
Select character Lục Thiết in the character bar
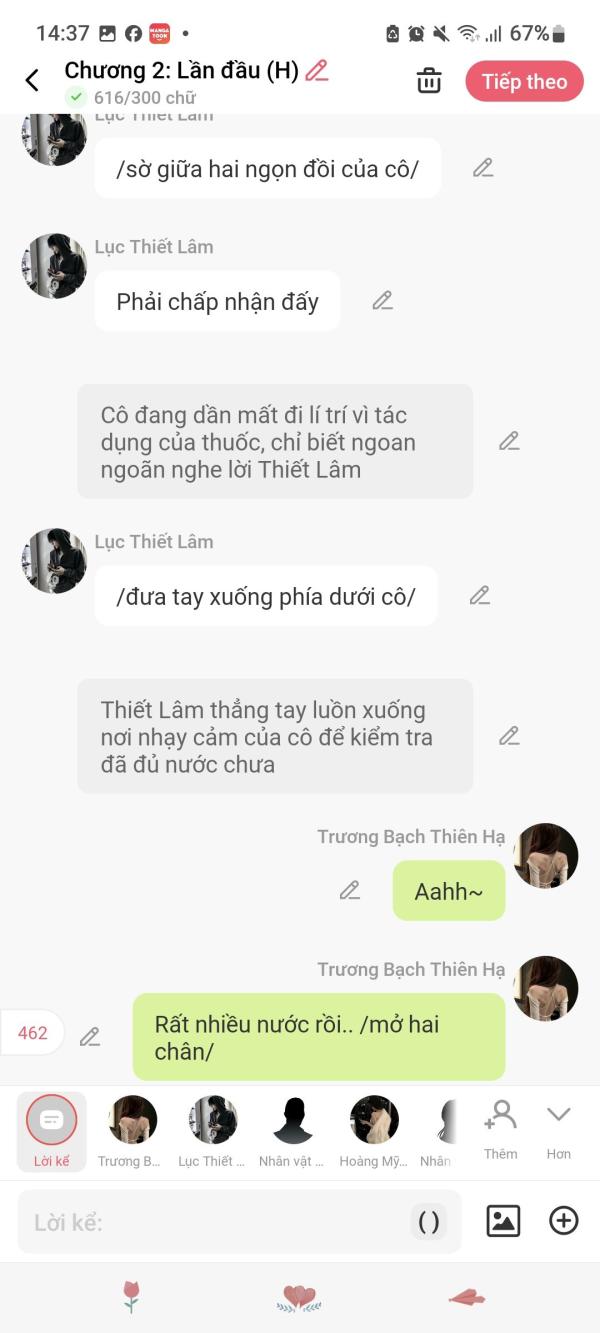[212, 1132]
